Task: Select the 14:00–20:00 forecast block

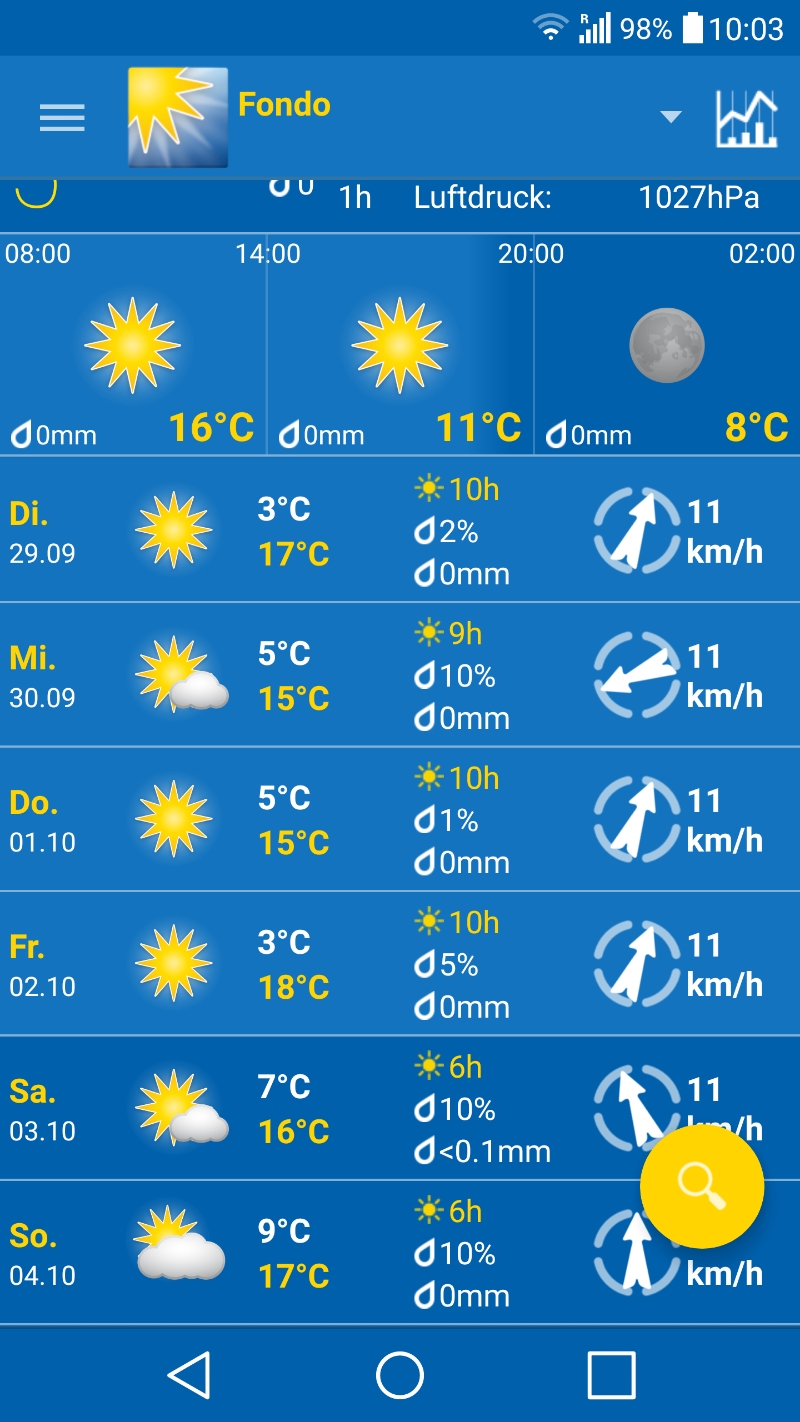Action: click(x=400, y=345)
